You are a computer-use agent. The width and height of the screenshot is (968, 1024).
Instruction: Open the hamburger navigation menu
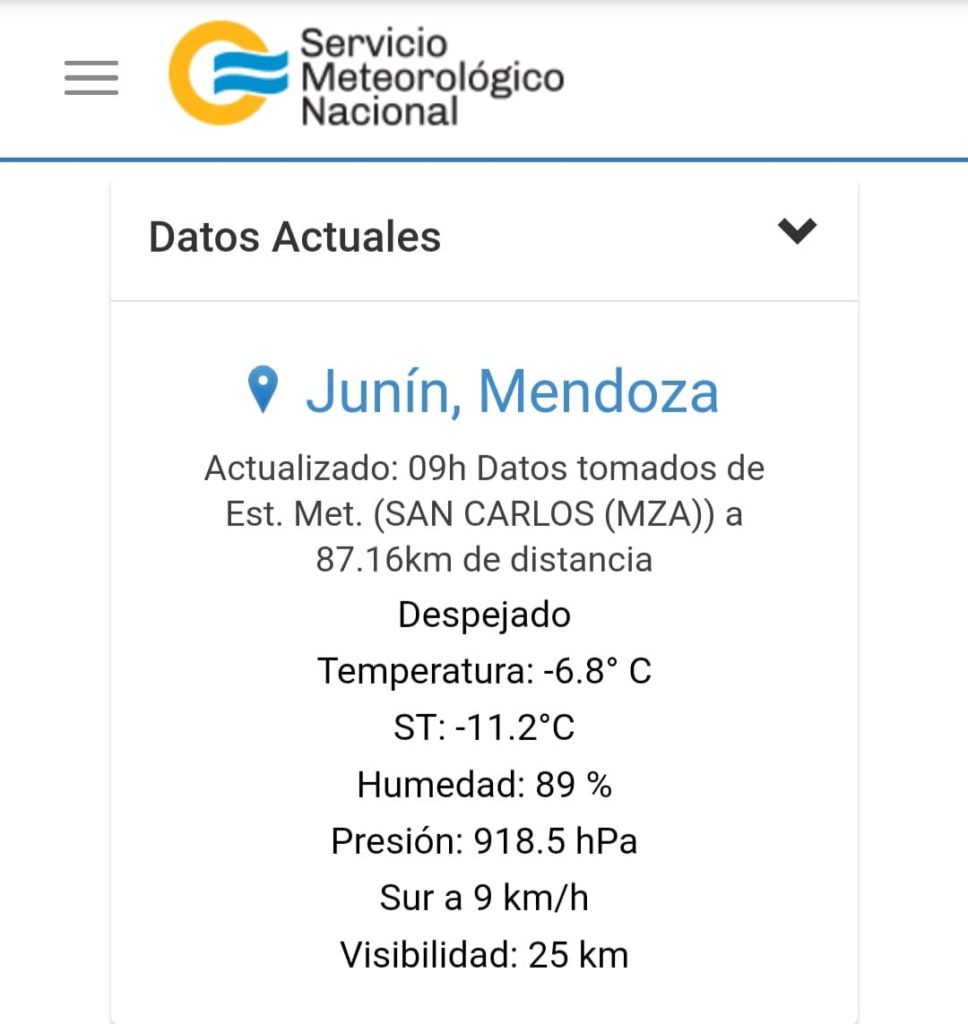tap(91, 77)
